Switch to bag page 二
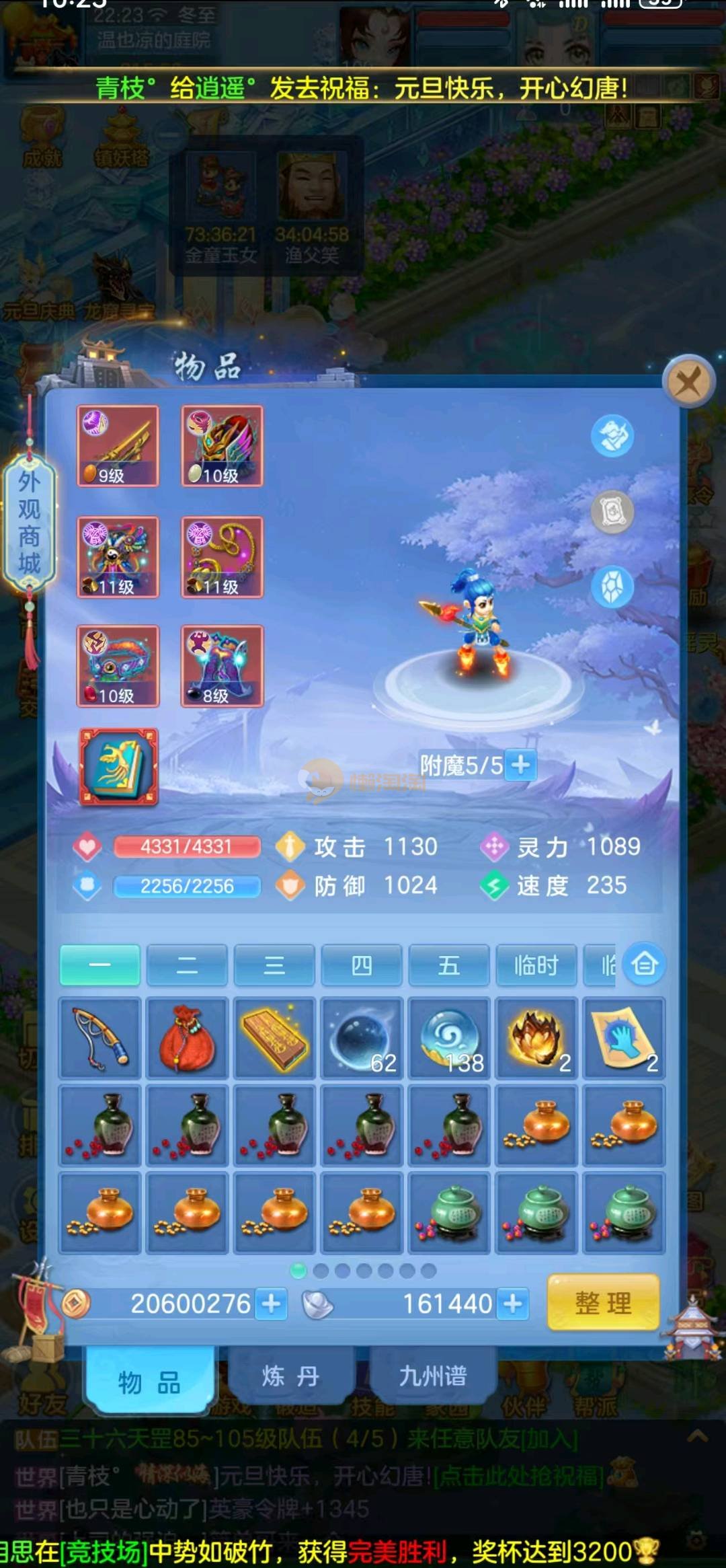726x1568 pixels. pyautogui.click(x=187, y=965)
